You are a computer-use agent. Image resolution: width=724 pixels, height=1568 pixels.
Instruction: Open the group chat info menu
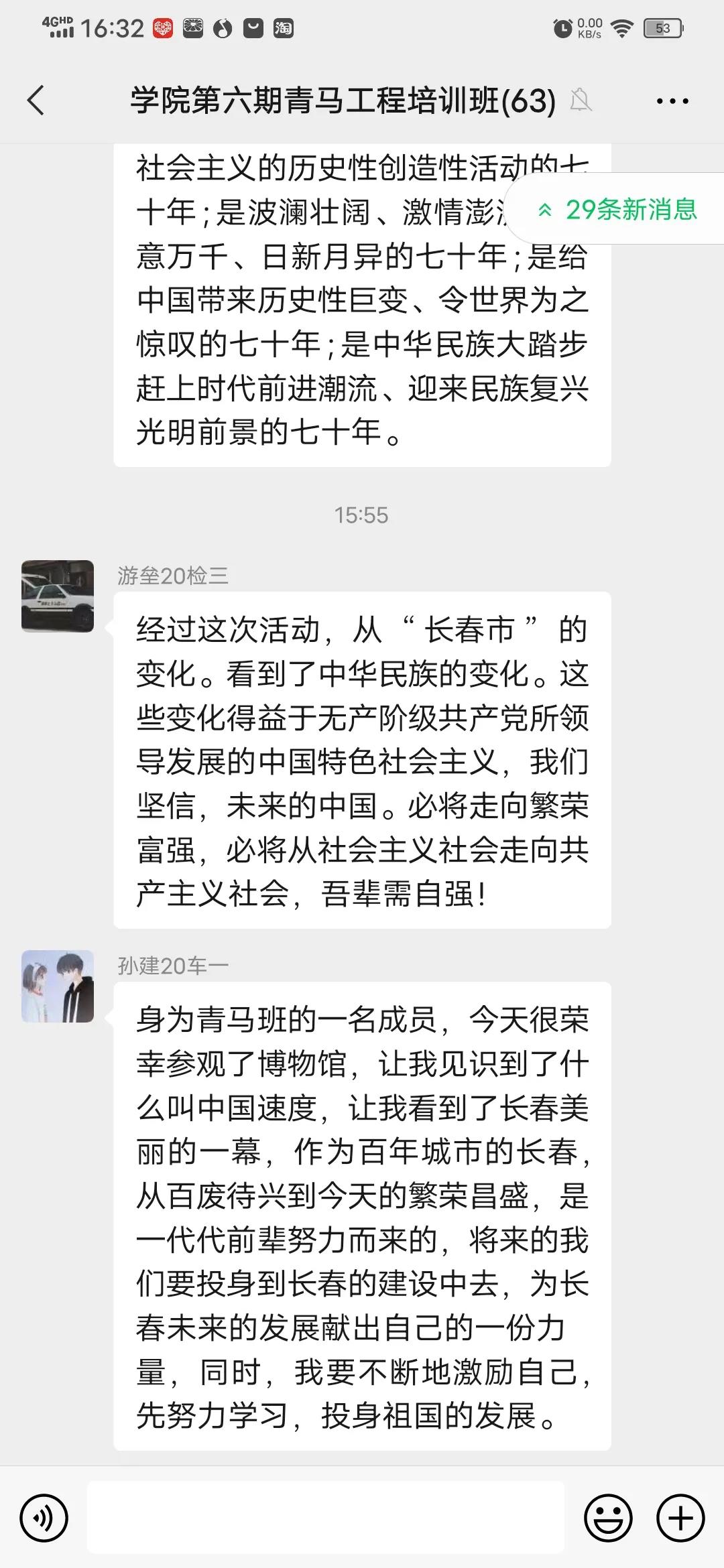click(x=672, y=101)
